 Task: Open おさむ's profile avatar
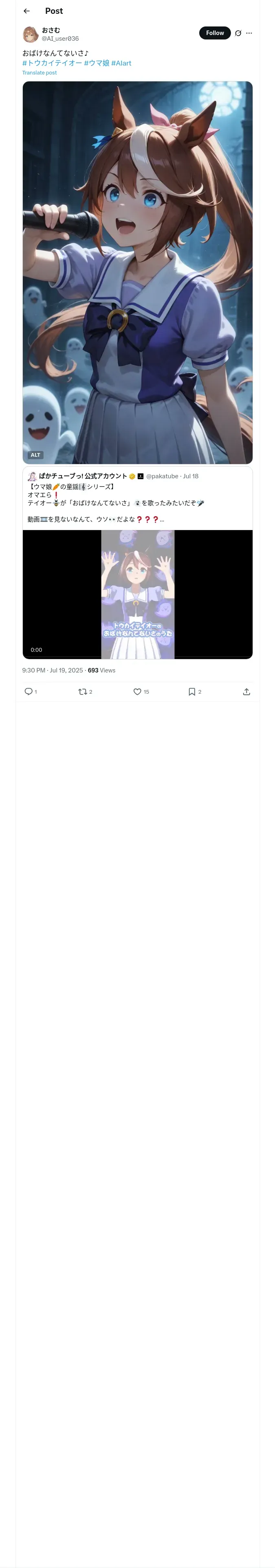click(x=31, y=34)
